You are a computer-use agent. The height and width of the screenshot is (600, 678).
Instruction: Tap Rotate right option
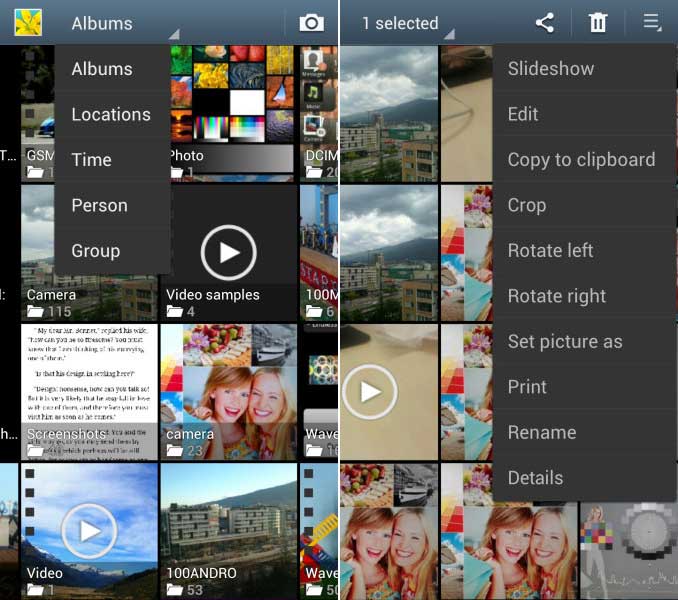[556, 296]
